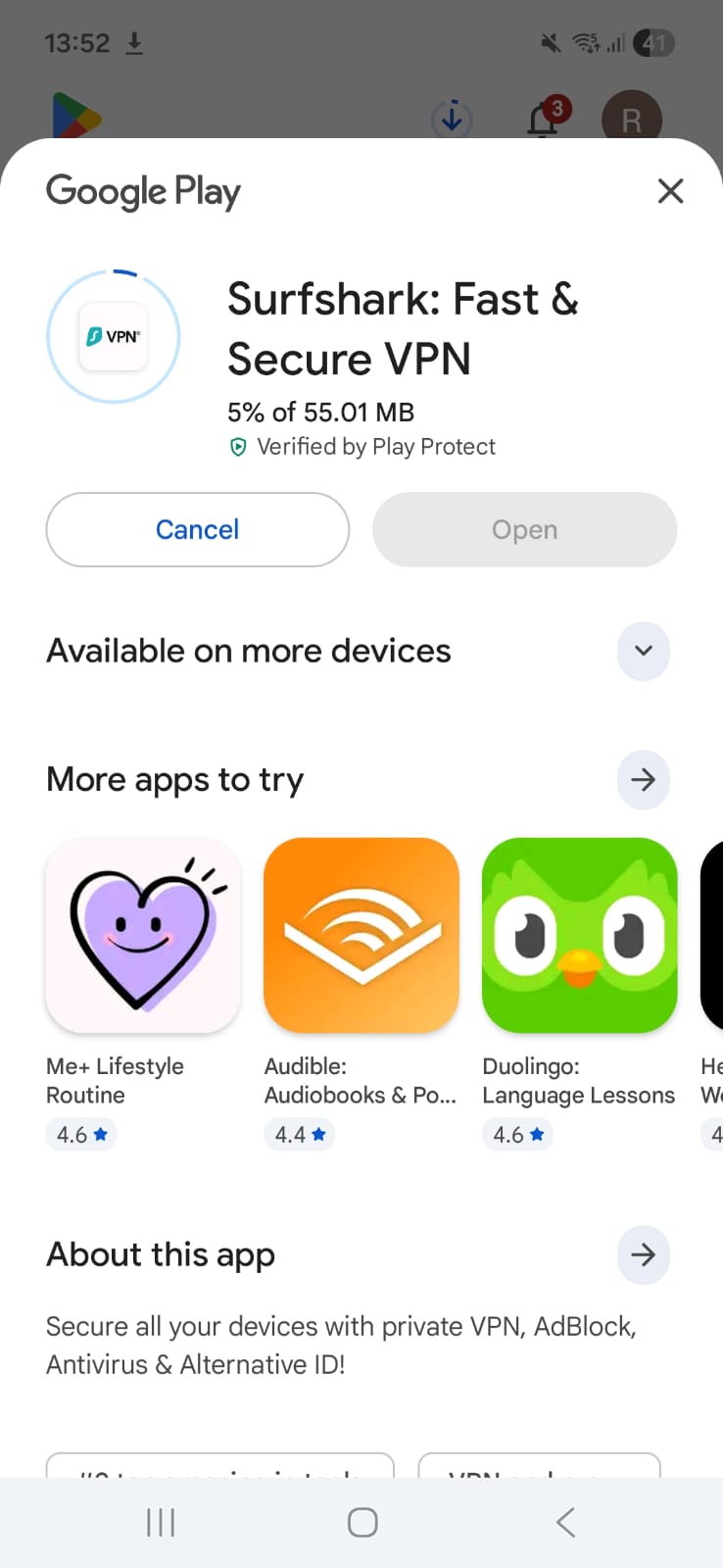Viewport: 723px width, 1568px height.
Task: Open the Duolingo owl app icon
Action: coord(579,936)
